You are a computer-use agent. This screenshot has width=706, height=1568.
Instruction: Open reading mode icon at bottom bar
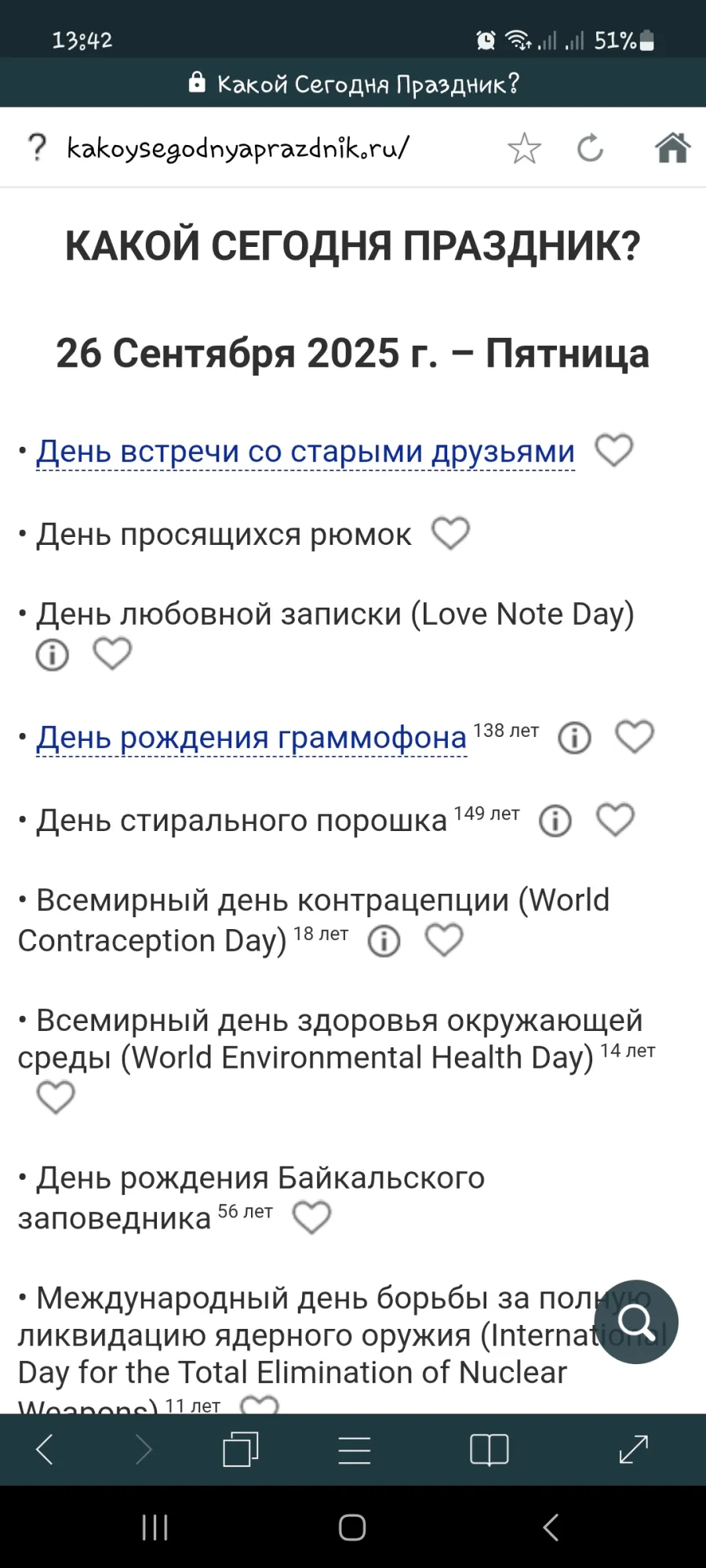489,1450
